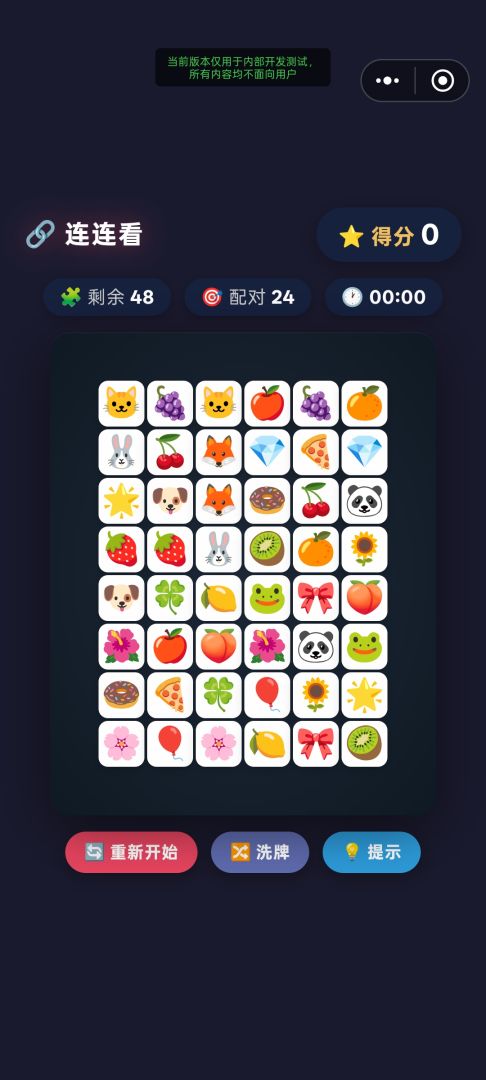This screenshot has height=1080, width=486.
Task: Shuffle the tiles with 洗牌
Action: [260, 852]
